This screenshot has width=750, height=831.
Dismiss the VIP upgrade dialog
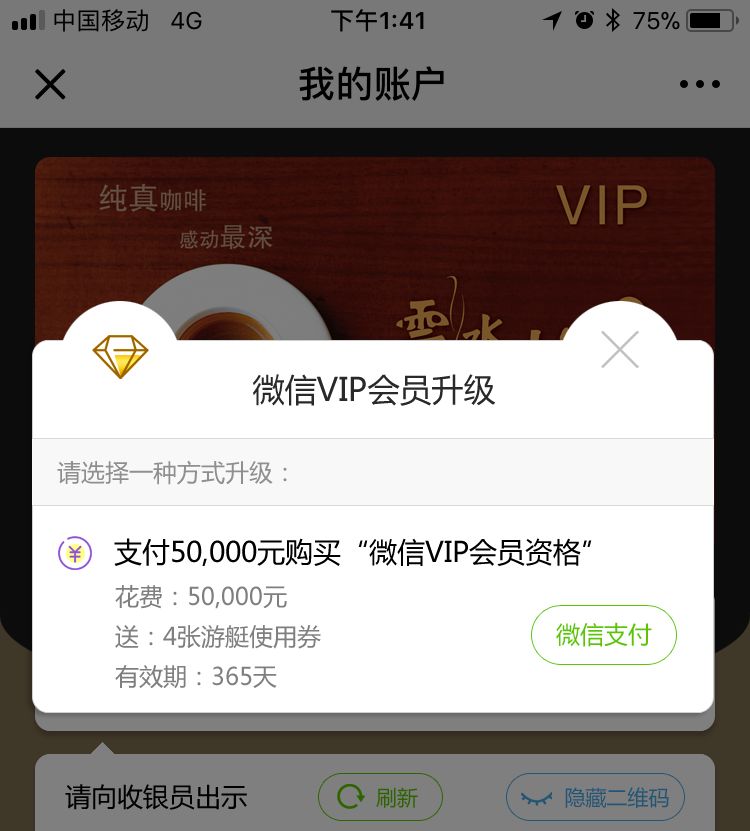[x=620, y=350]
